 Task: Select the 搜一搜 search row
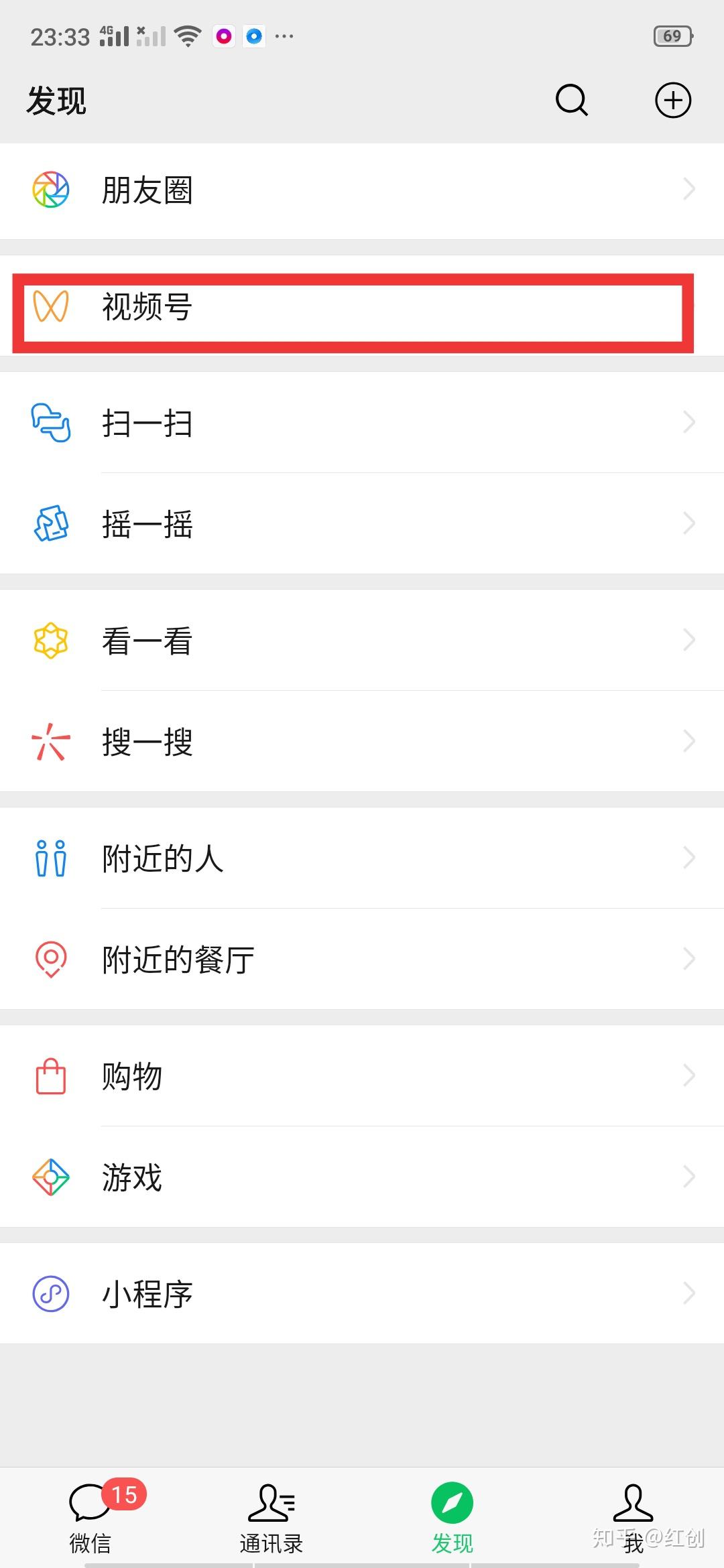click(362, 742)
